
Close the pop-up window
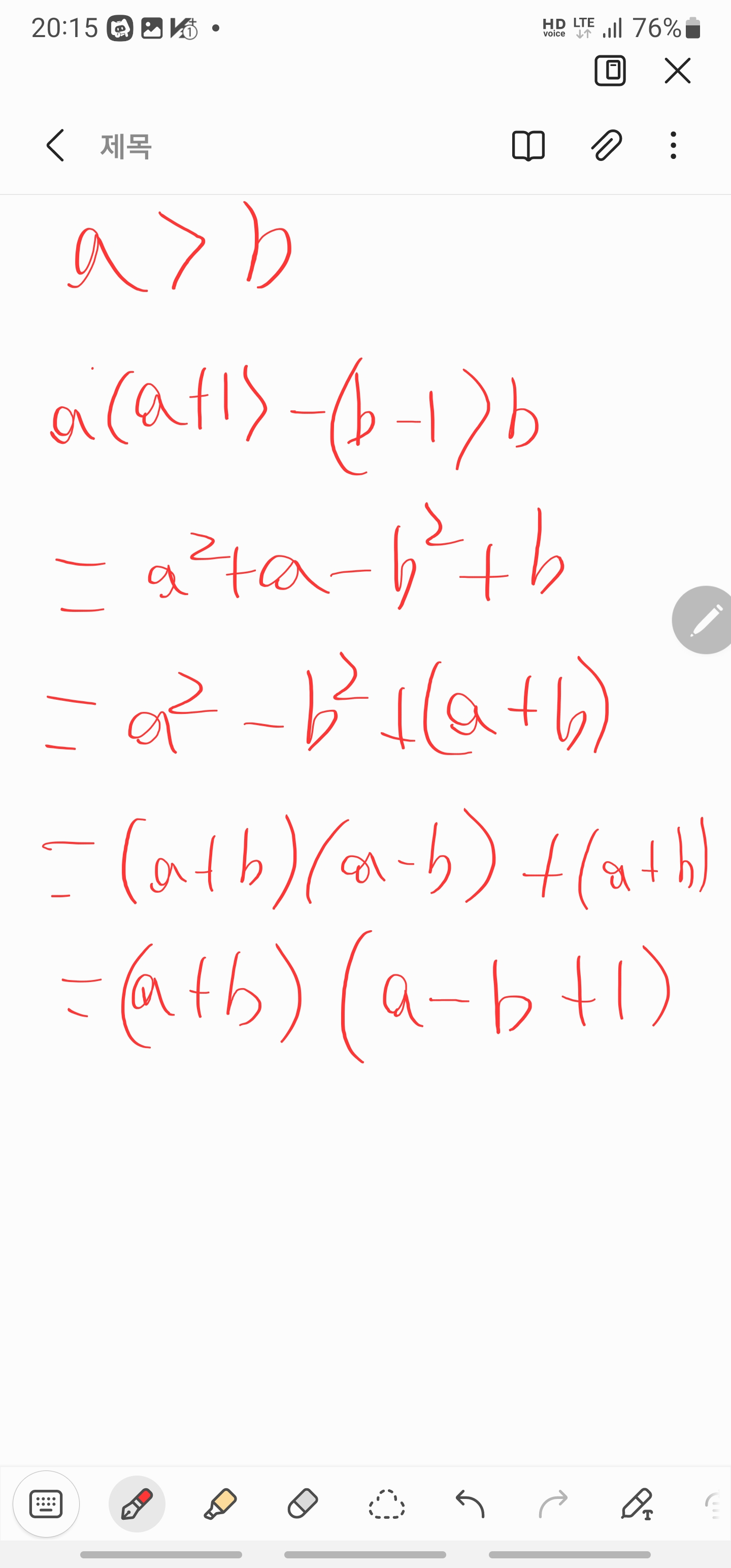click(x=677, y=71)
